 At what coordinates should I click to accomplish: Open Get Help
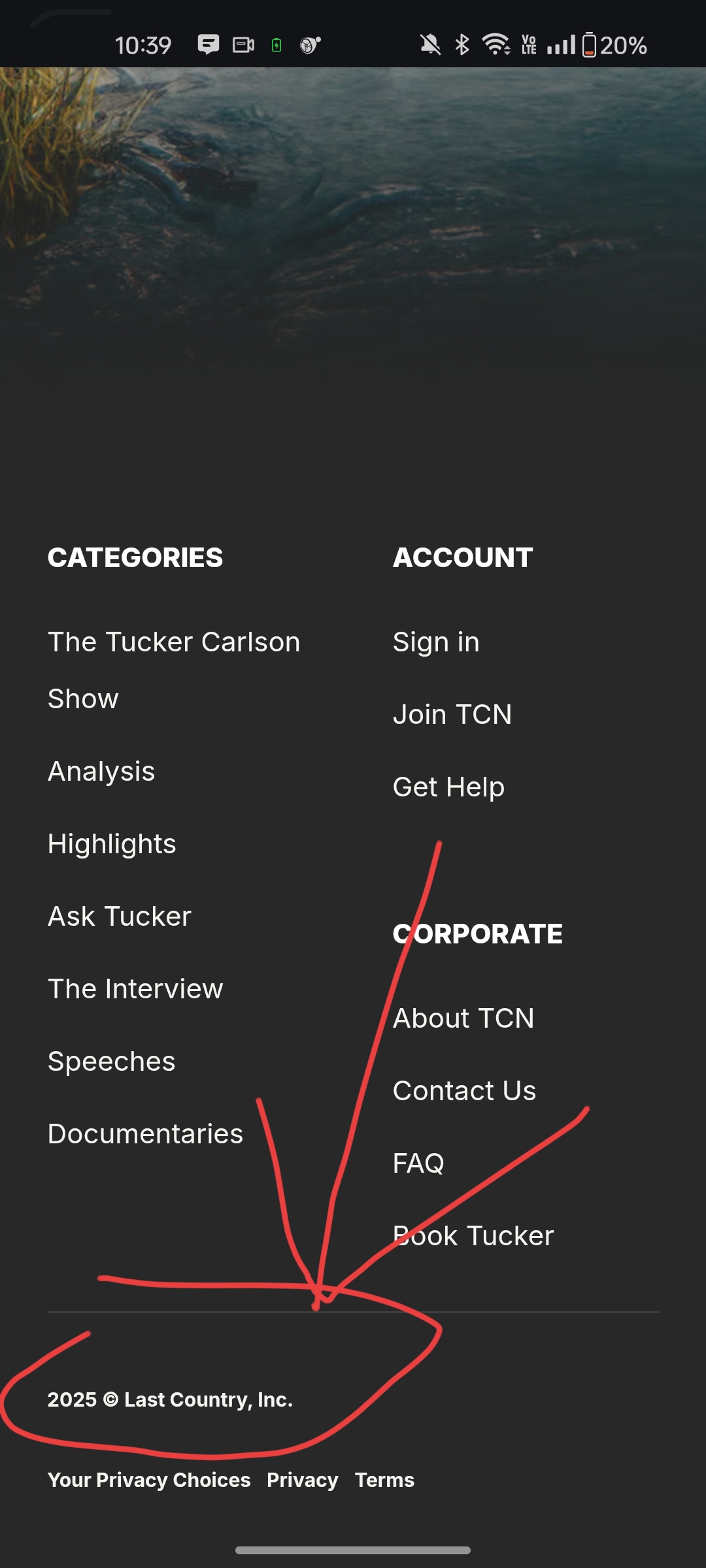point(448,787)
